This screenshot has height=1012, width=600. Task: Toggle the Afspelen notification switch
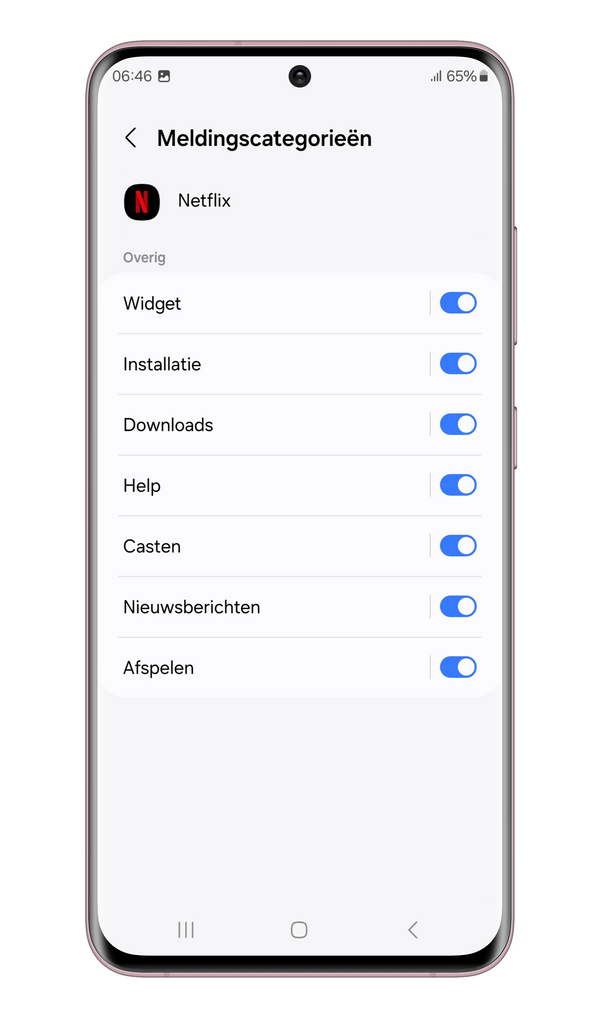tap(458, 667)
